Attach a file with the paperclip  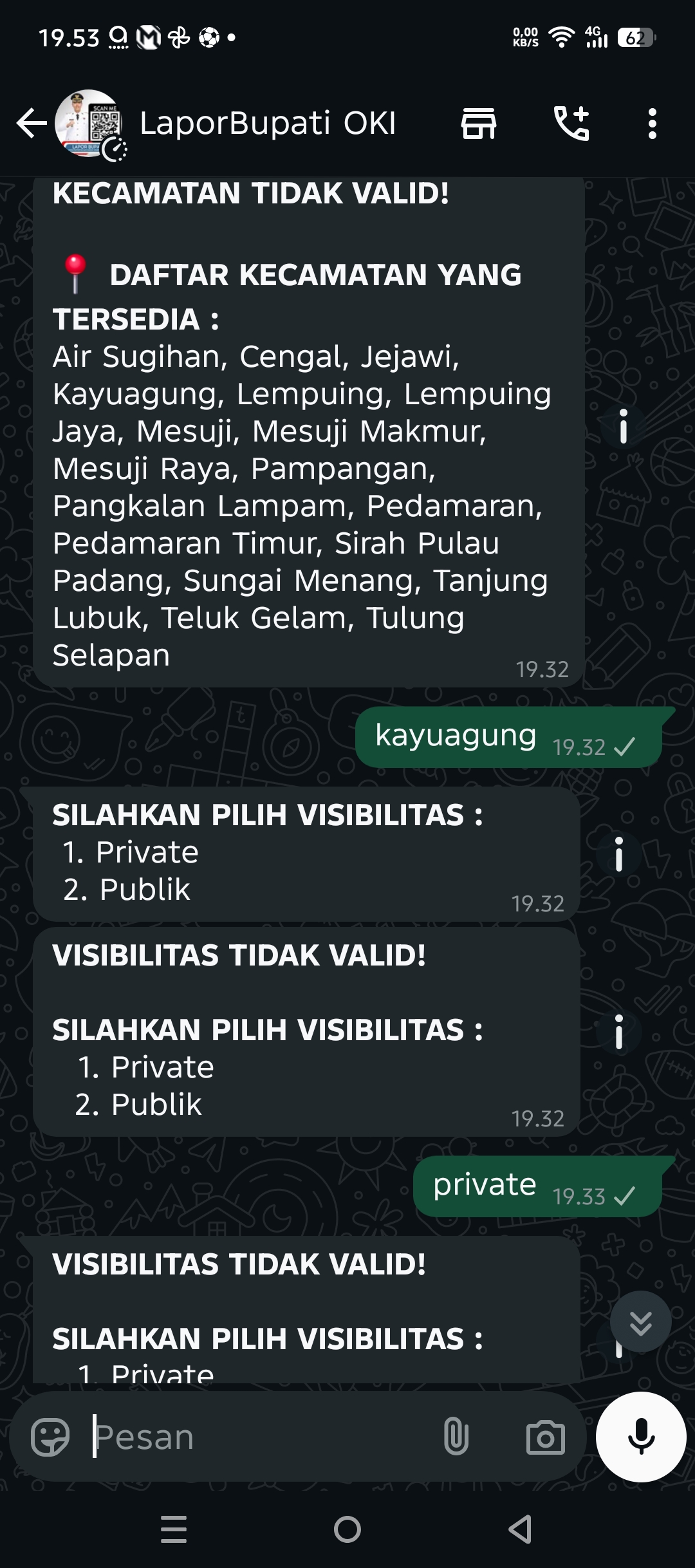(456, 1437)
